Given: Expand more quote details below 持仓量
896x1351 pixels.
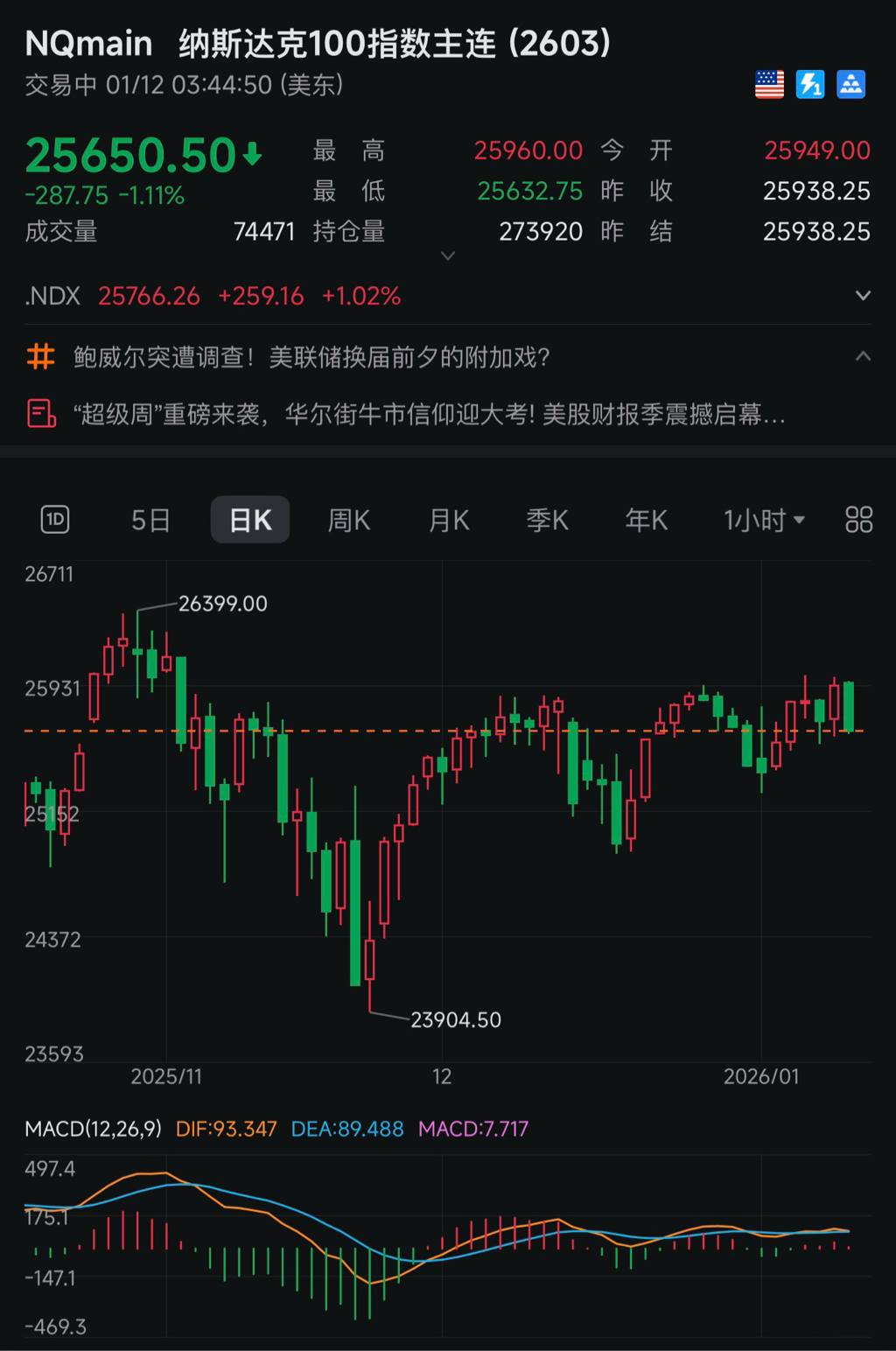Looking at the screenshot, I should coord(448,255).
